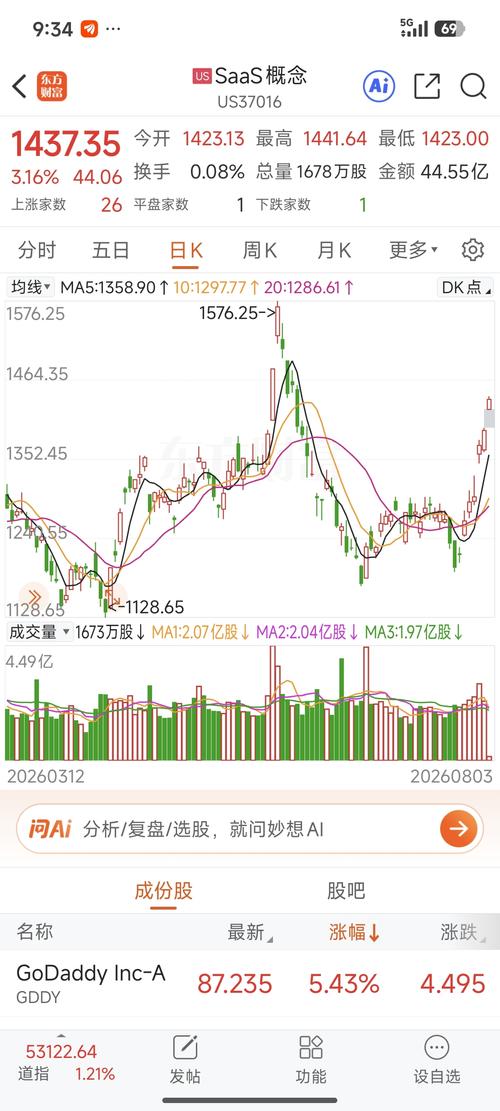500x1111 pixels.
Task: Open the search magnifier
Action: click(x=473, y=86)
